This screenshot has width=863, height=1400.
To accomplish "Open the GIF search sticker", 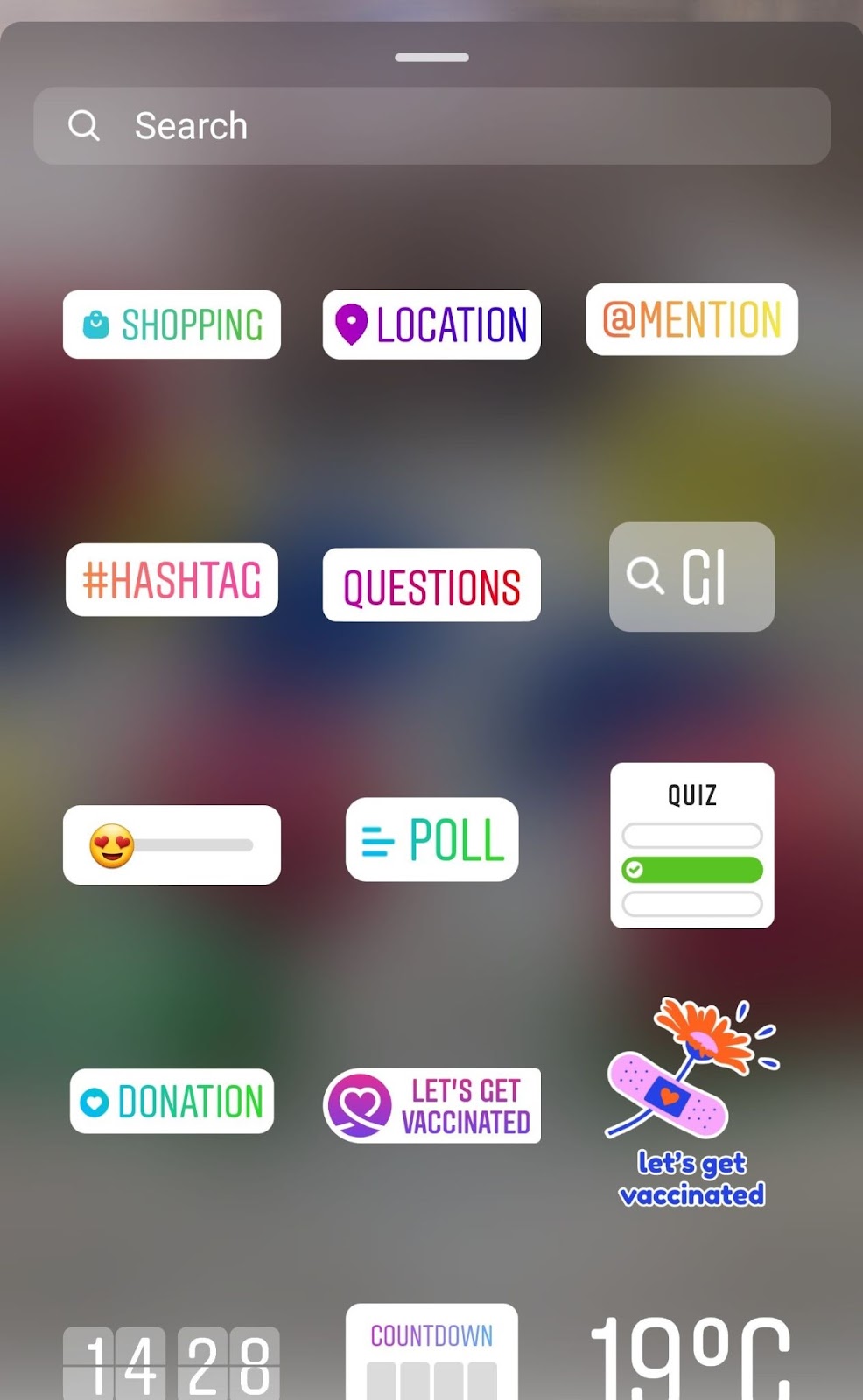I will tap(691, 577).
